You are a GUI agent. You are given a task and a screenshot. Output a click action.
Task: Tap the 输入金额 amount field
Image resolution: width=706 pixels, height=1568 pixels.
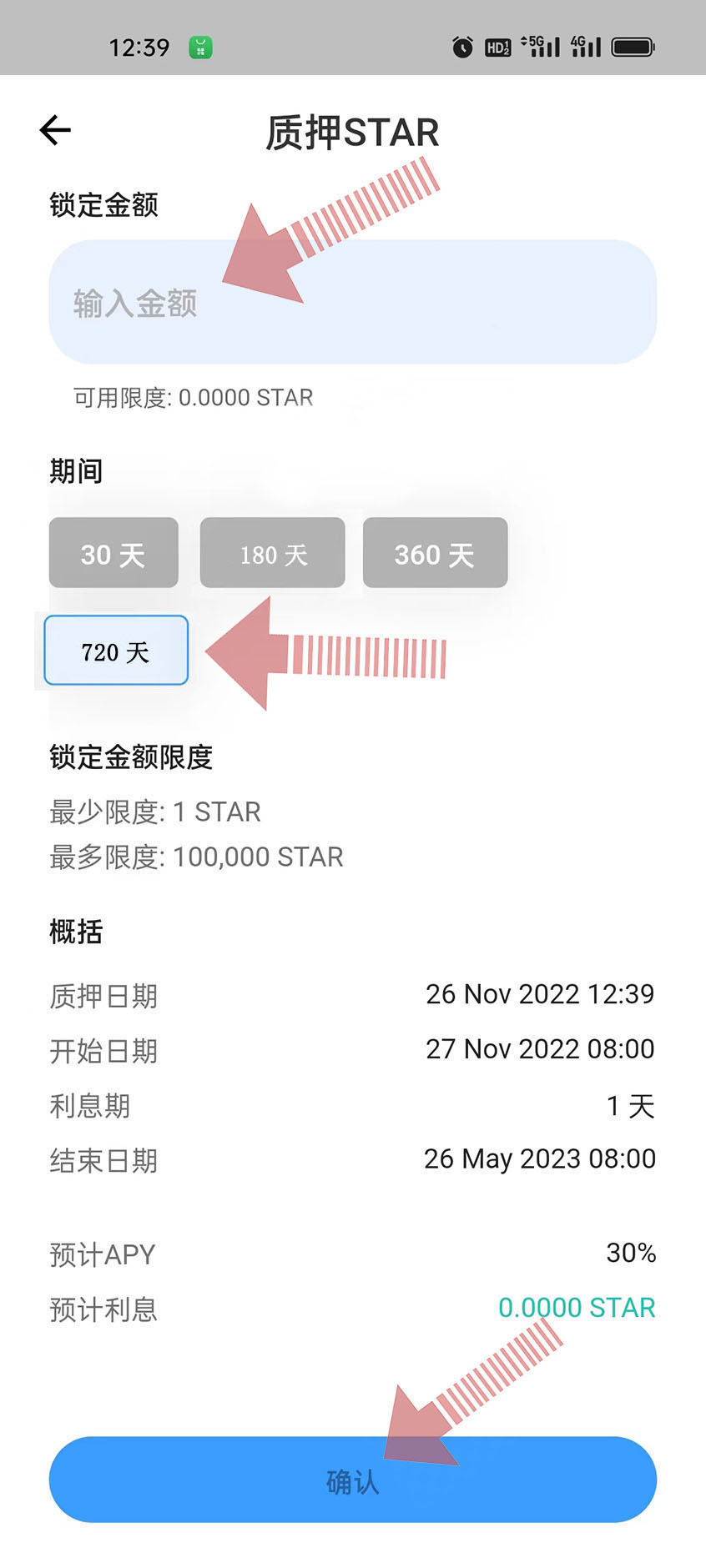352,303
